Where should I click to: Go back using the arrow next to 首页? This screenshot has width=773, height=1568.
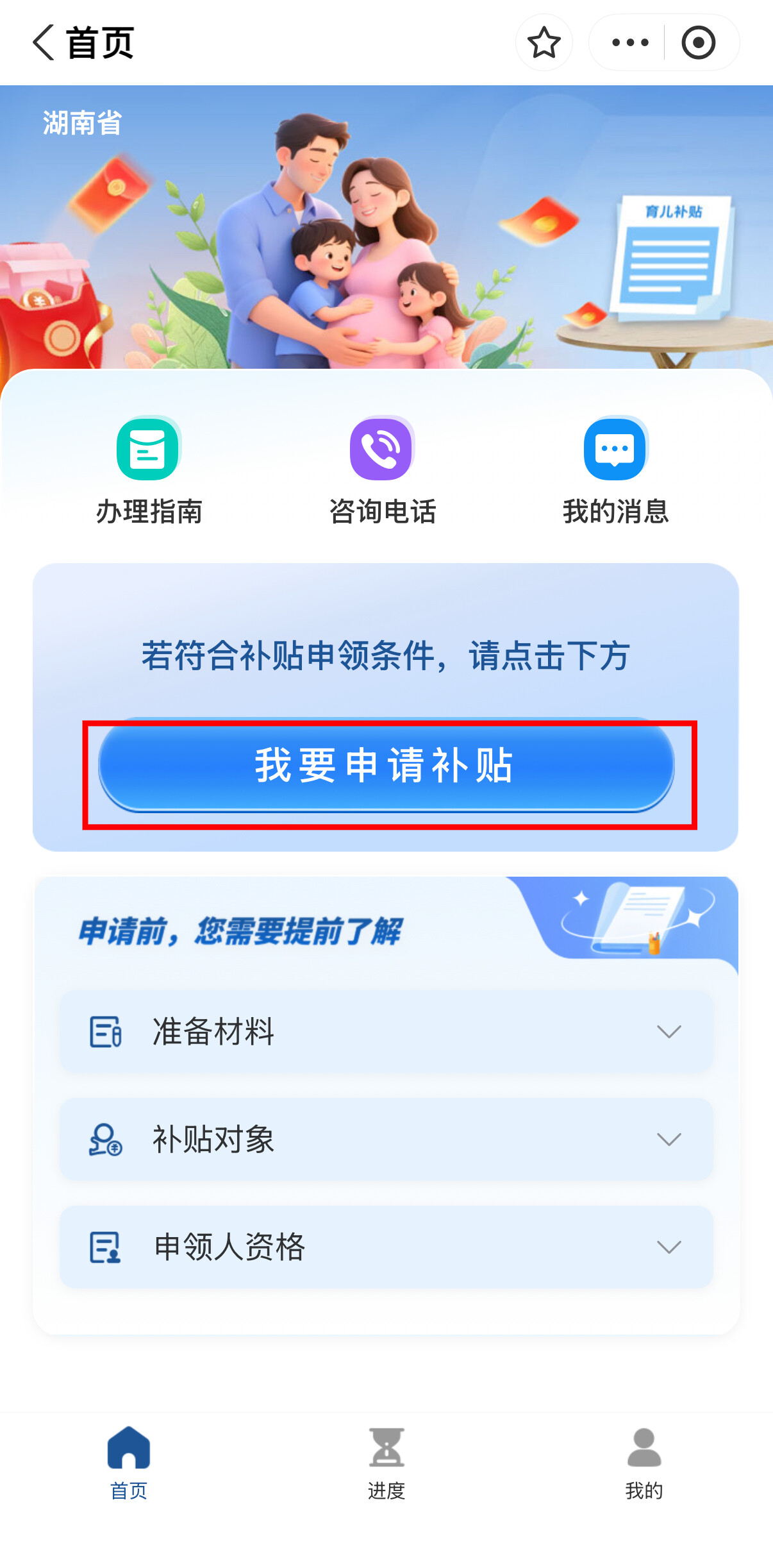click(x=44, y=42)
